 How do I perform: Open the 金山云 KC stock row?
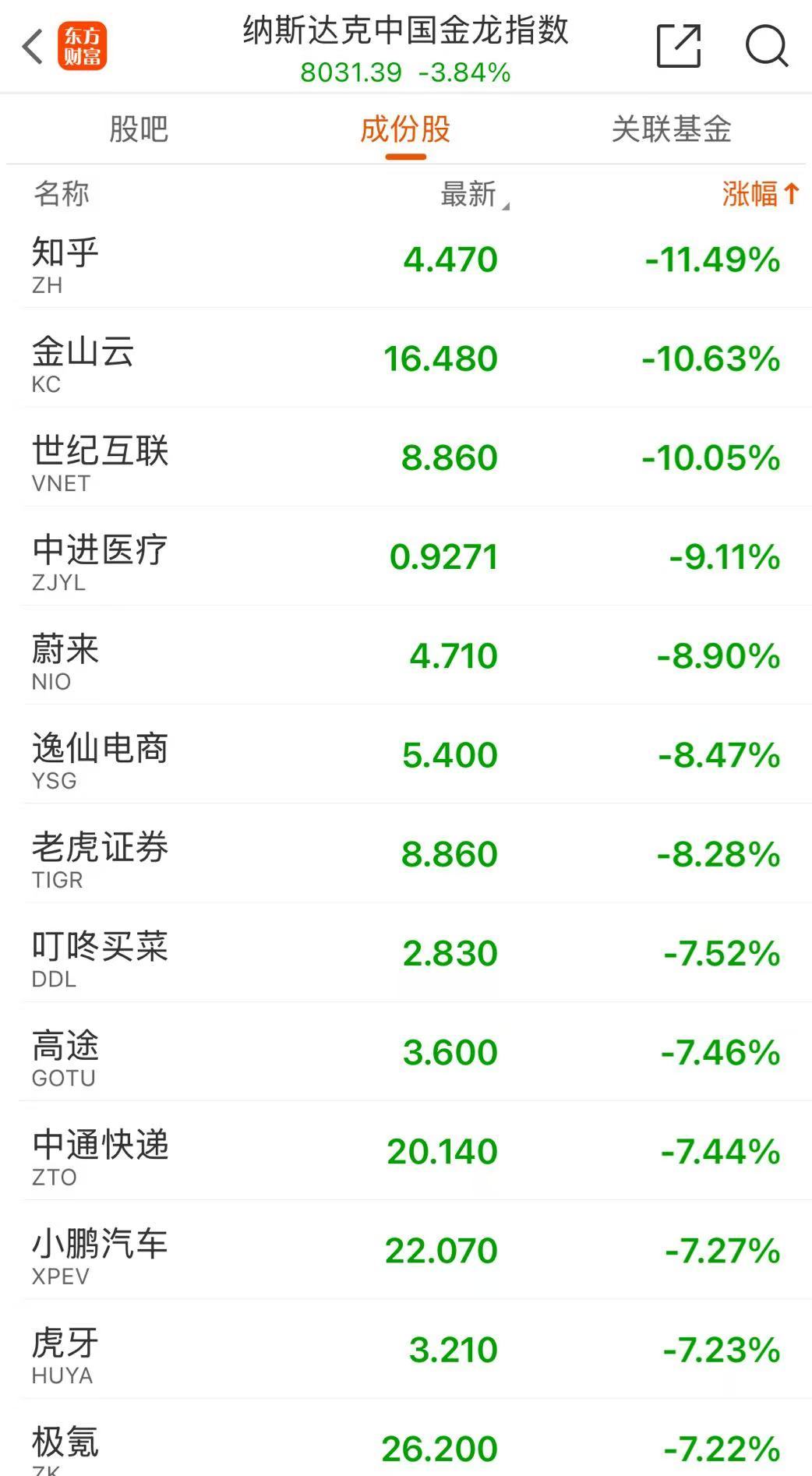[406, 358]
